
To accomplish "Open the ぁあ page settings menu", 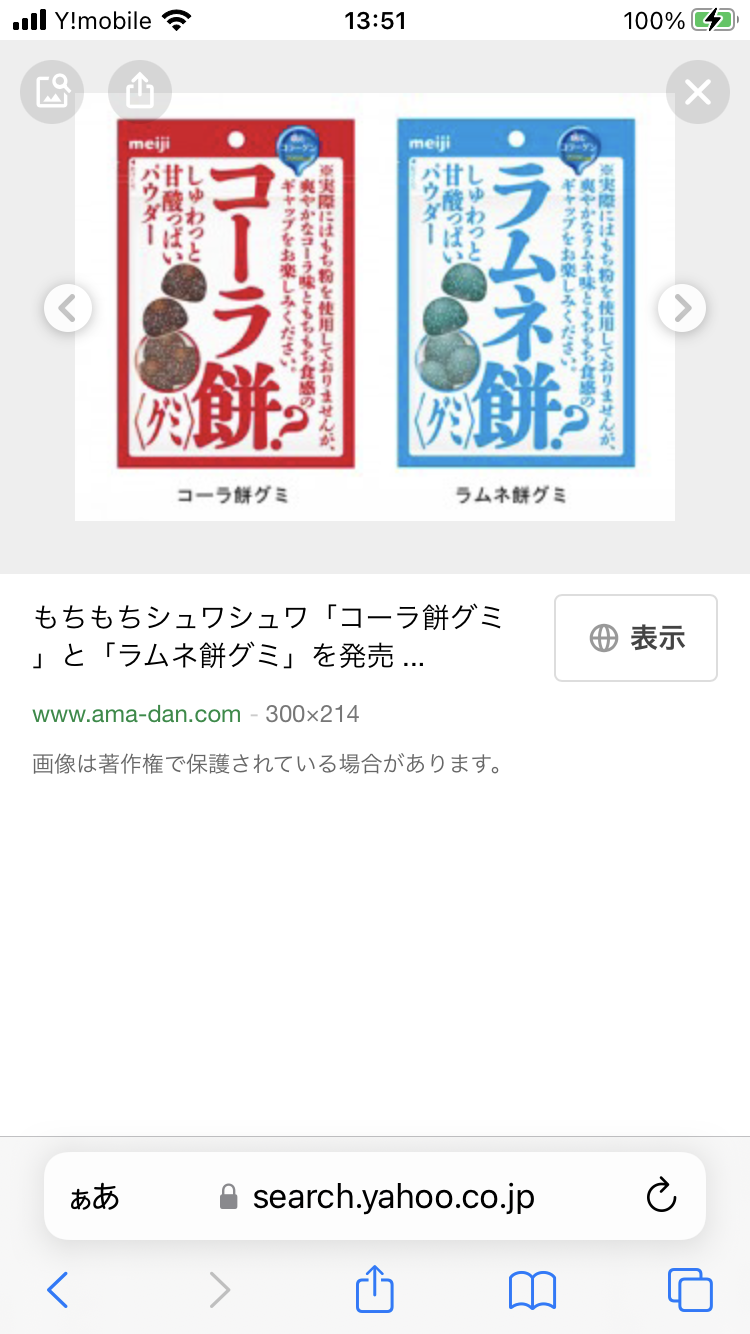I will click(x=94, y=1197).
